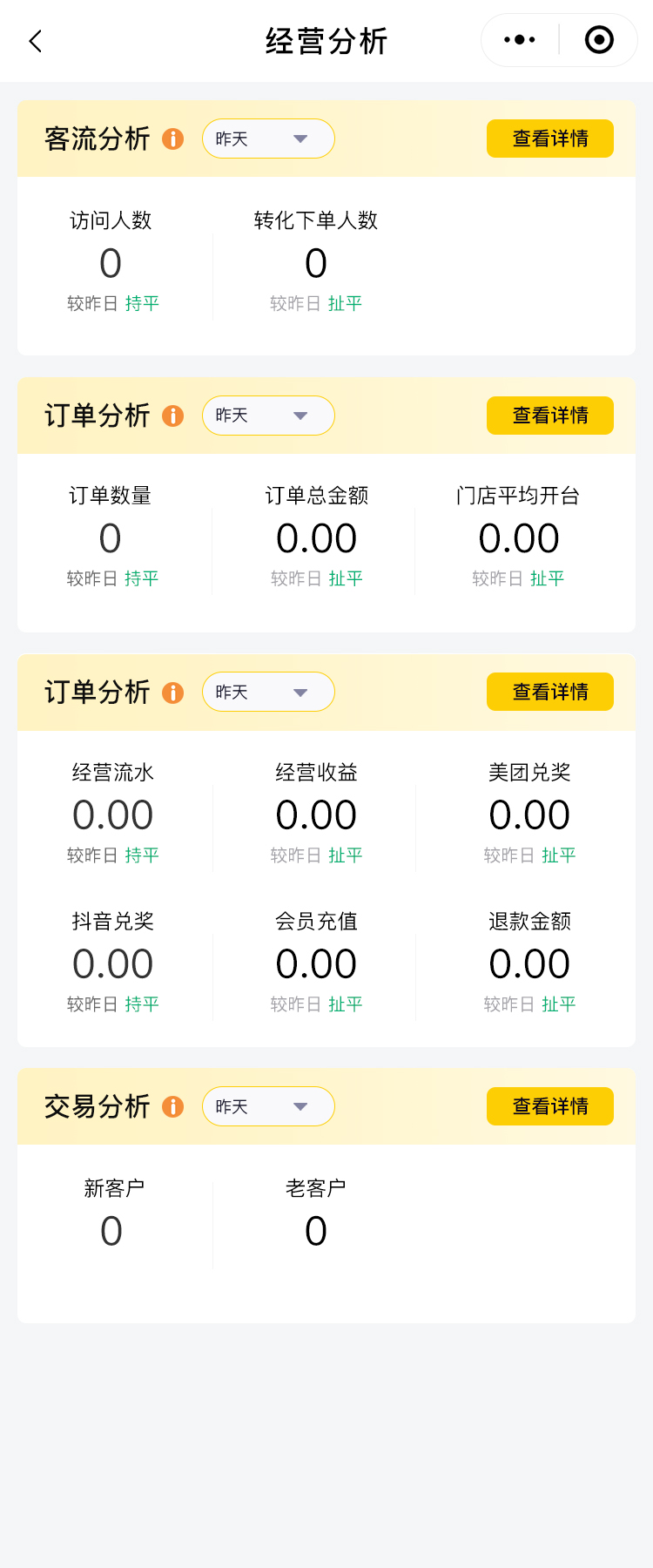This screenshot has height=1568, width=653.
Task: Go back from 经营分析 page
Action: [36, 41]
